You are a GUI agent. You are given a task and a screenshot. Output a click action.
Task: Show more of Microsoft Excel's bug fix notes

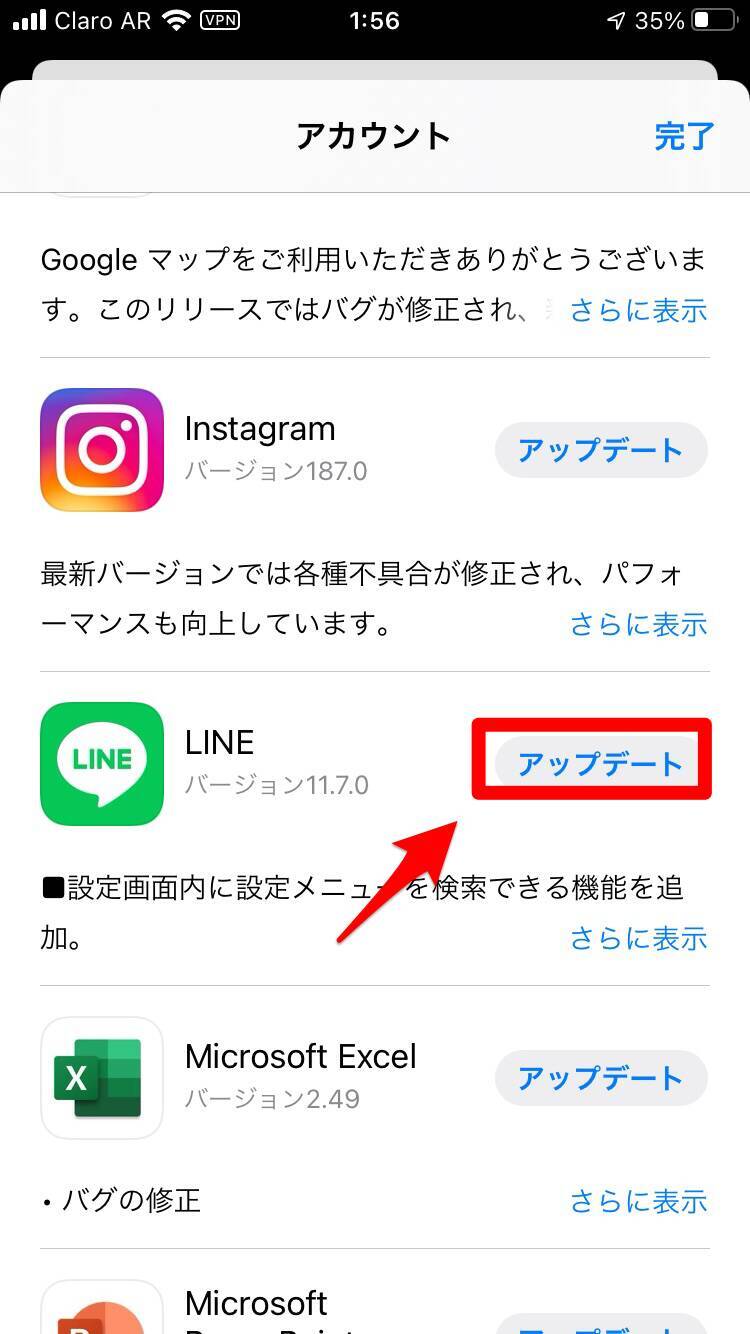[638, 1200]
